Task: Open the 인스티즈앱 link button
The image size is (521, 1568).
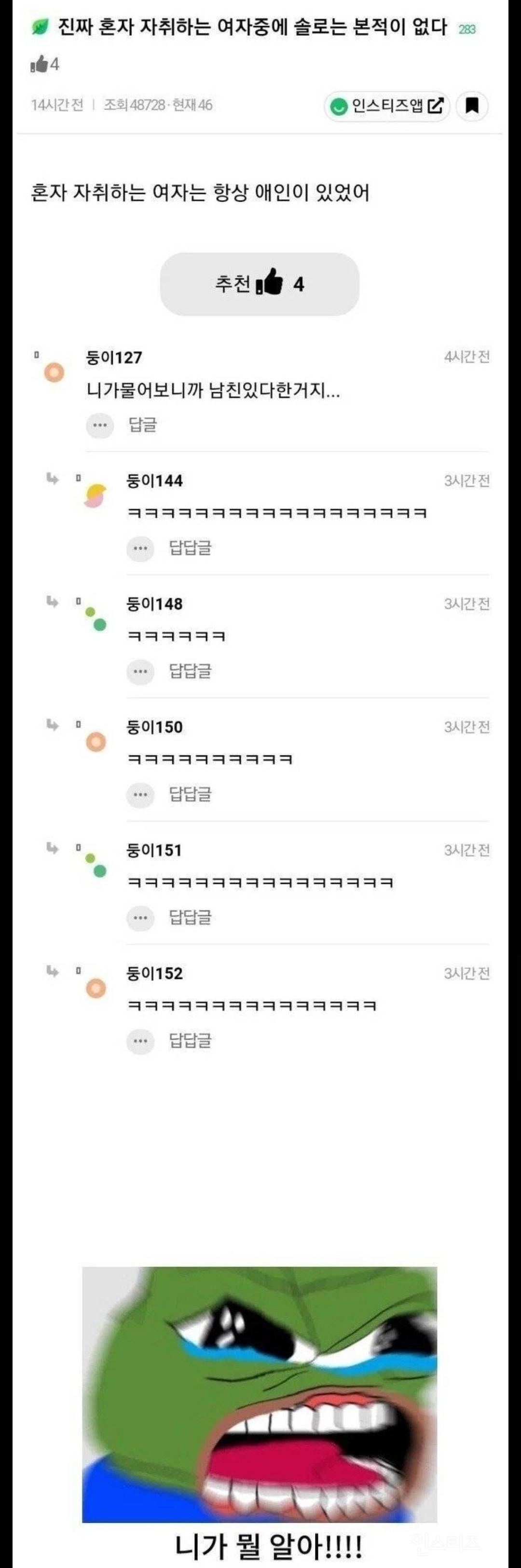Action: click(x=386, y=106)
